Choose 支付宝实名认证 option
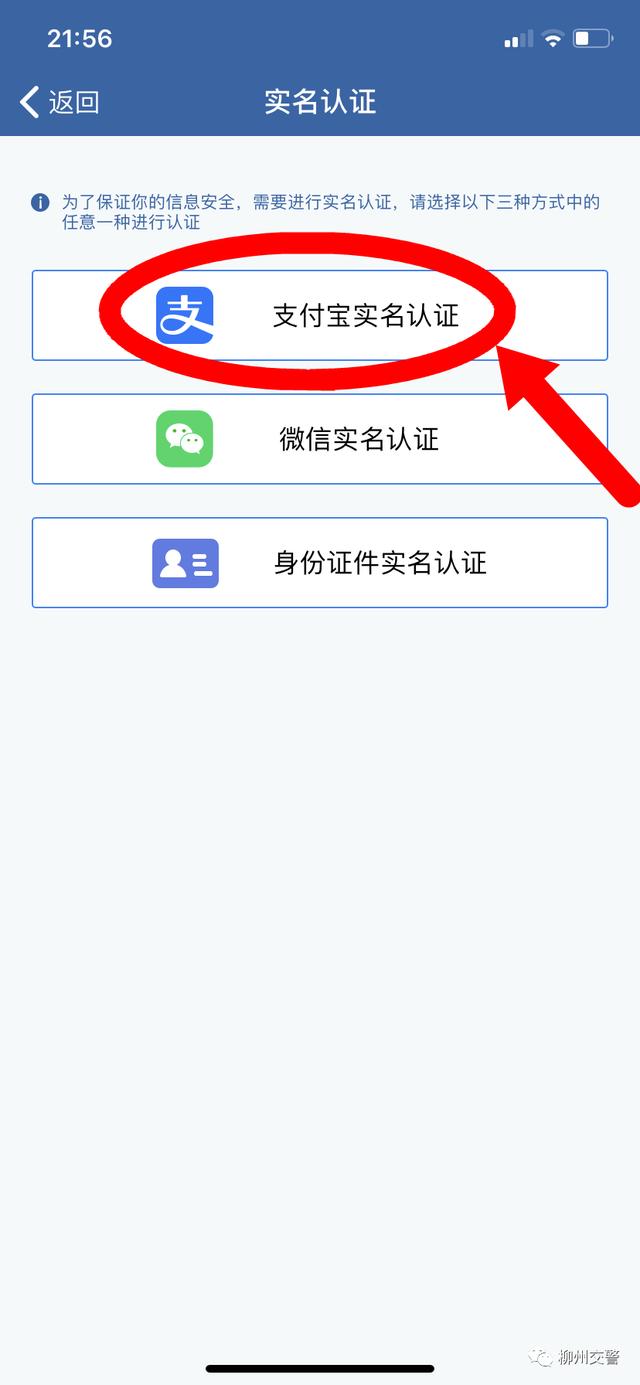 pos(320,315)
